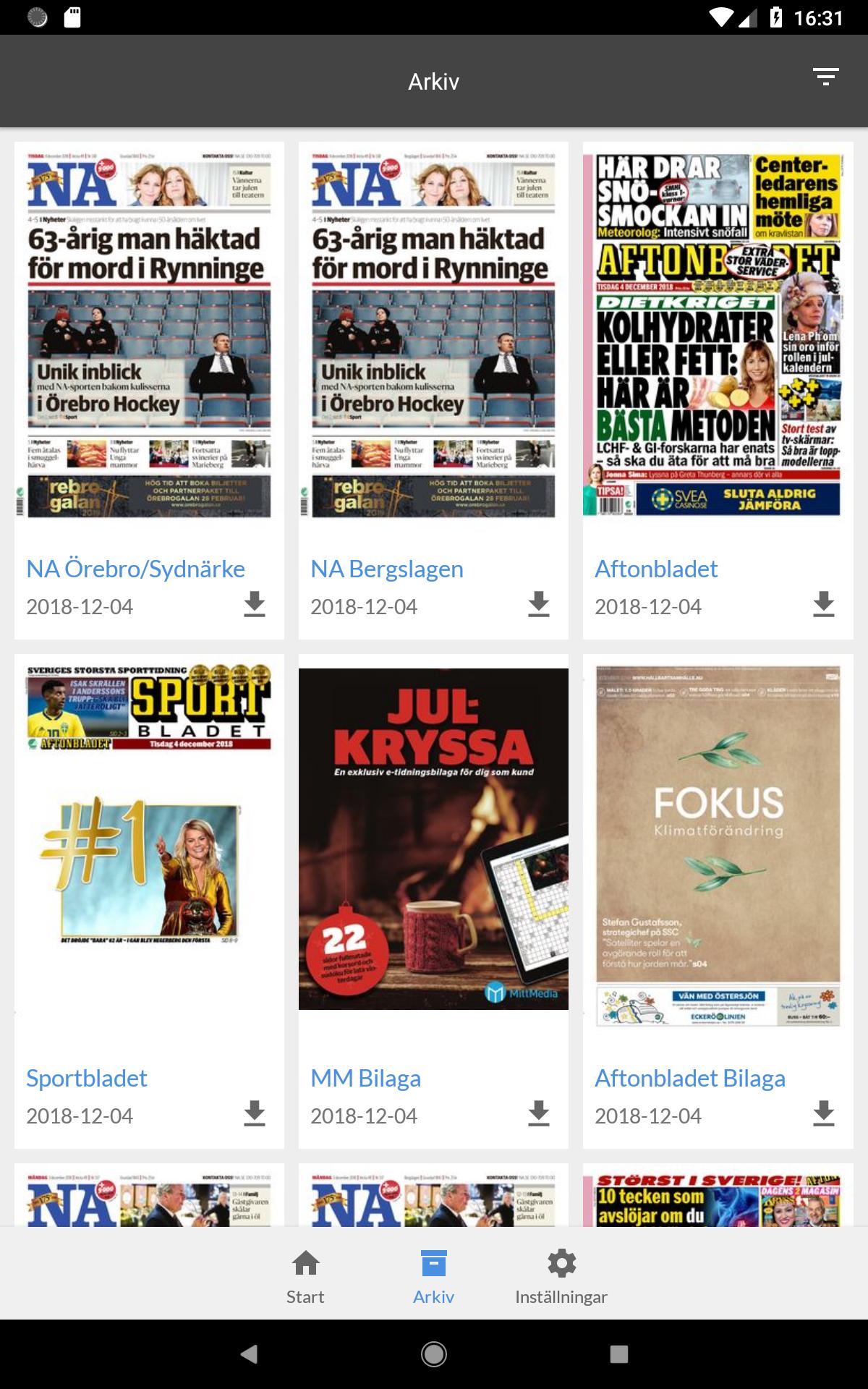Download the Aftonbladet Bilaga supplement
This screenshot has height=1389, width=868.
click(823, 1114)
